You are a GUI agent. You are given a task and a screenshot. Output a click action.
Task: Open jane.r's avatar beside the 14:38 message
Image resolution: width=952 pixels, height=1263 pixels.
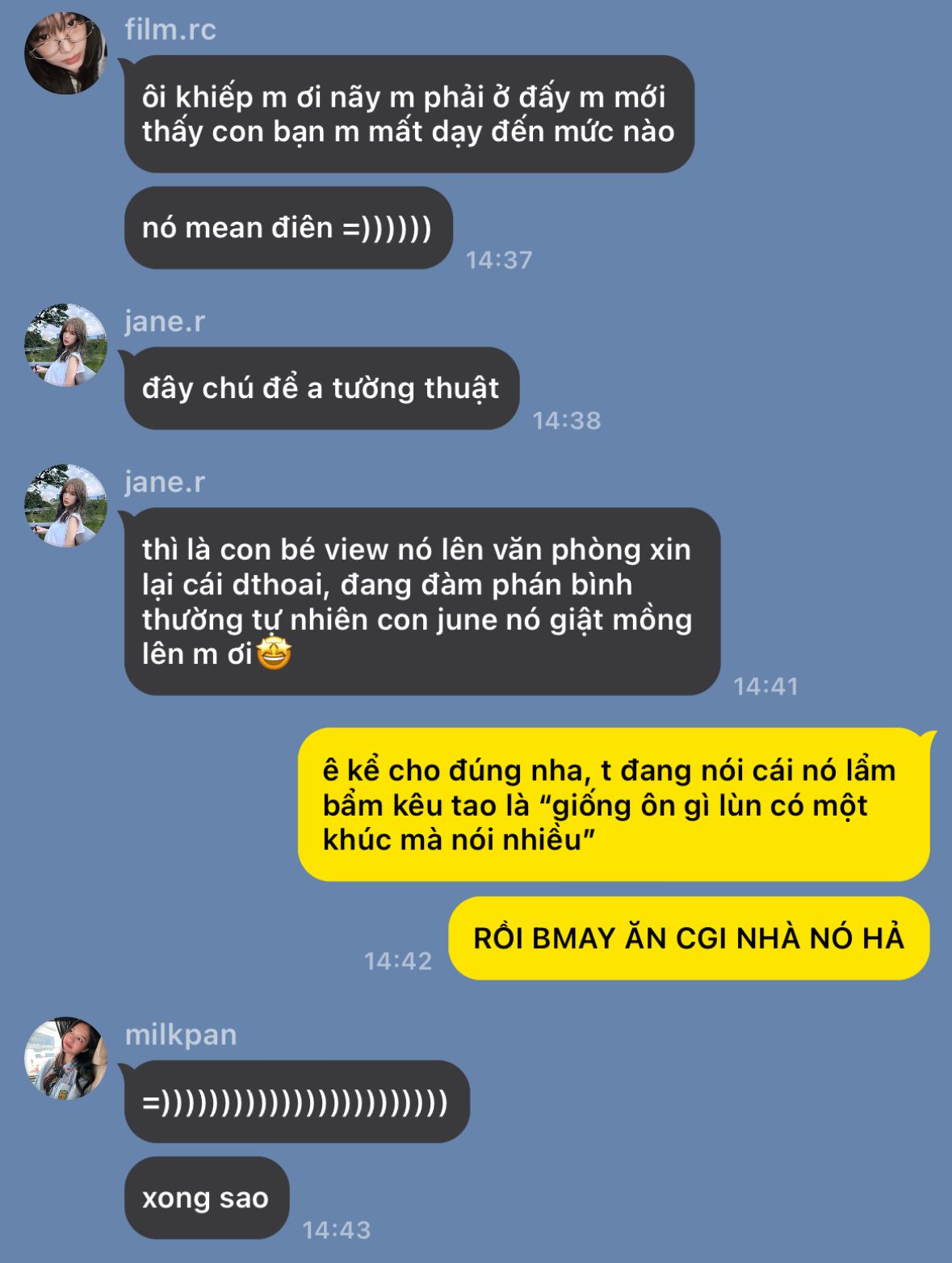point(65,345)
